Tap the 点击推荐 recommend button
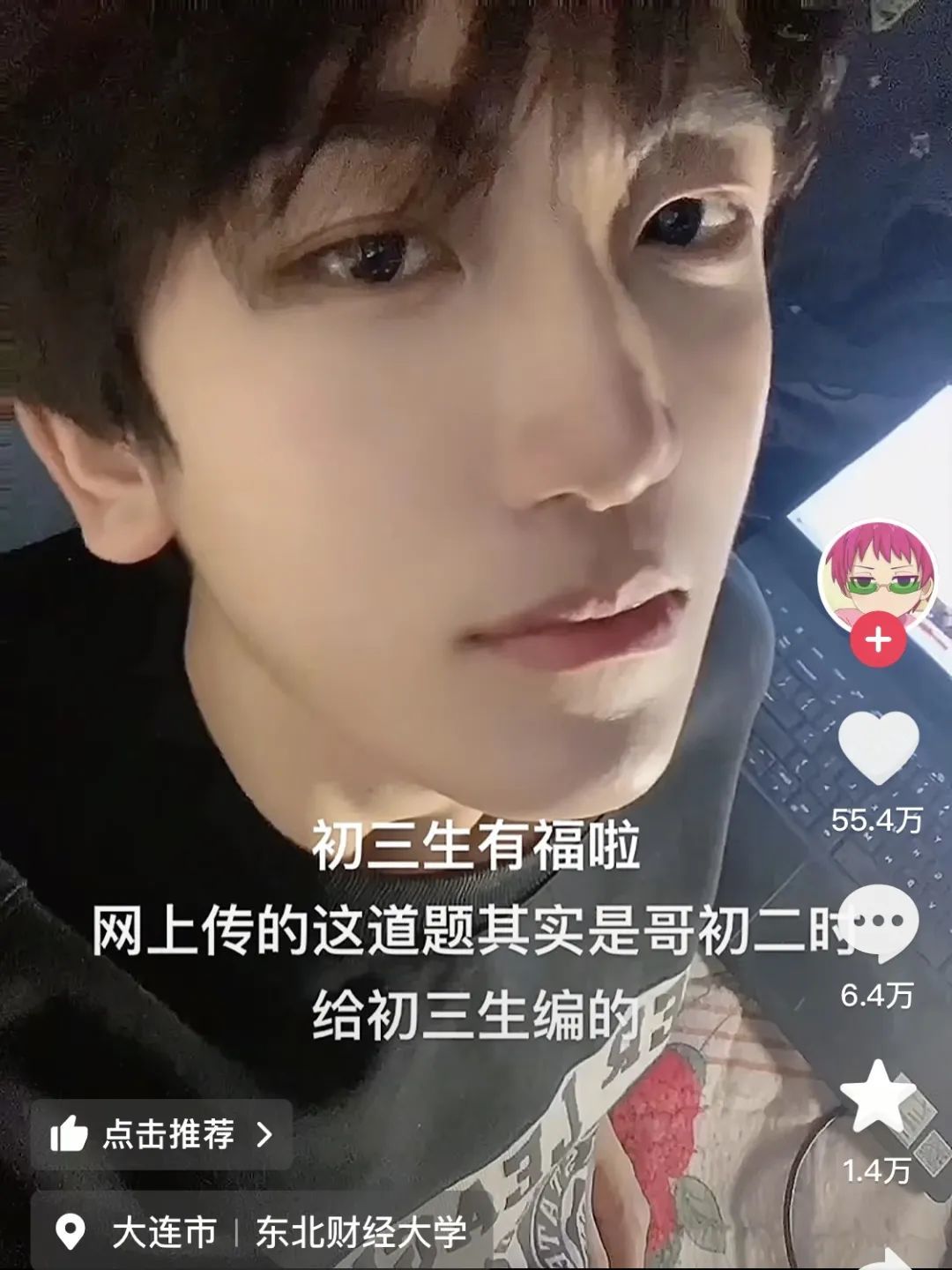Image resolution: width=952 pixels, height=1270 pixels. coord(162,1134)
